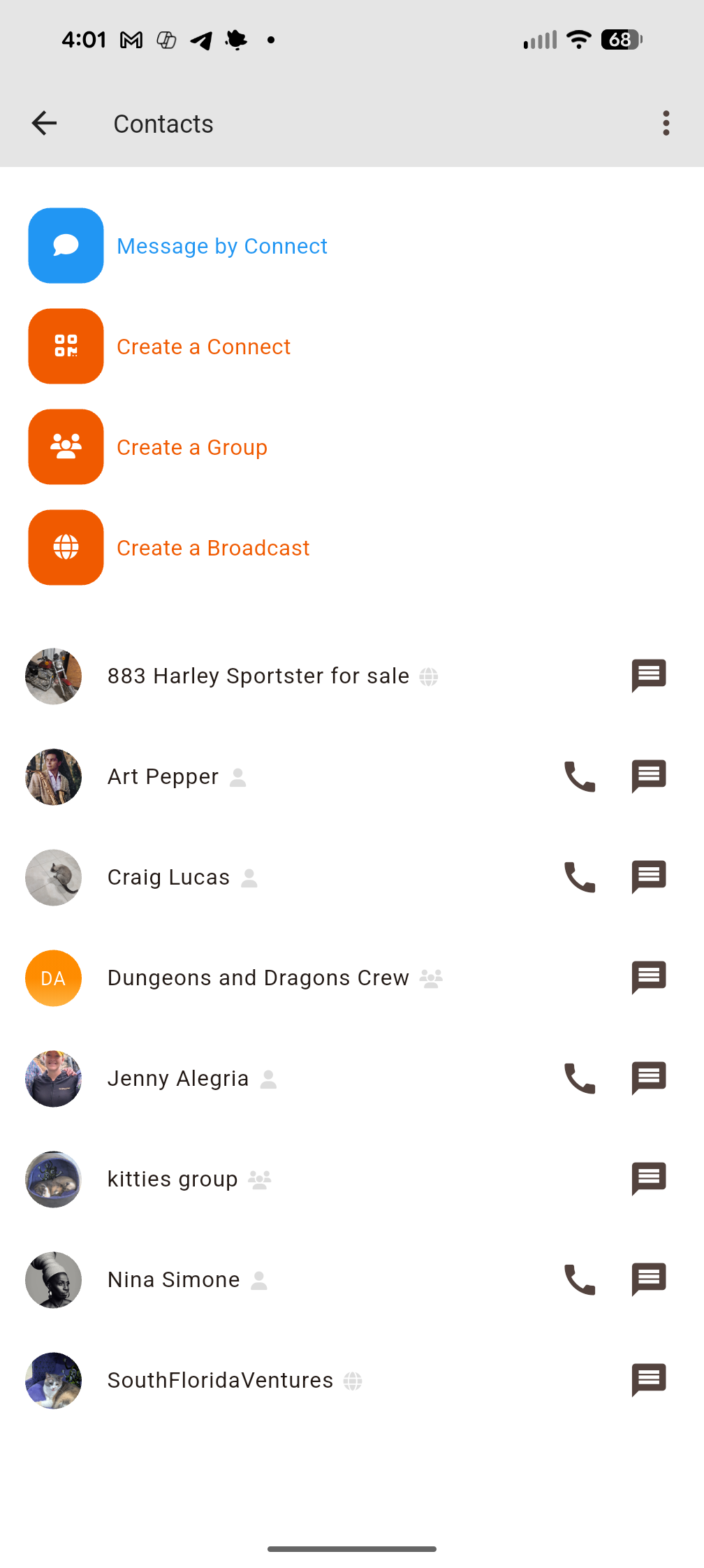Select the Create a Group people icon

(65, 447)
